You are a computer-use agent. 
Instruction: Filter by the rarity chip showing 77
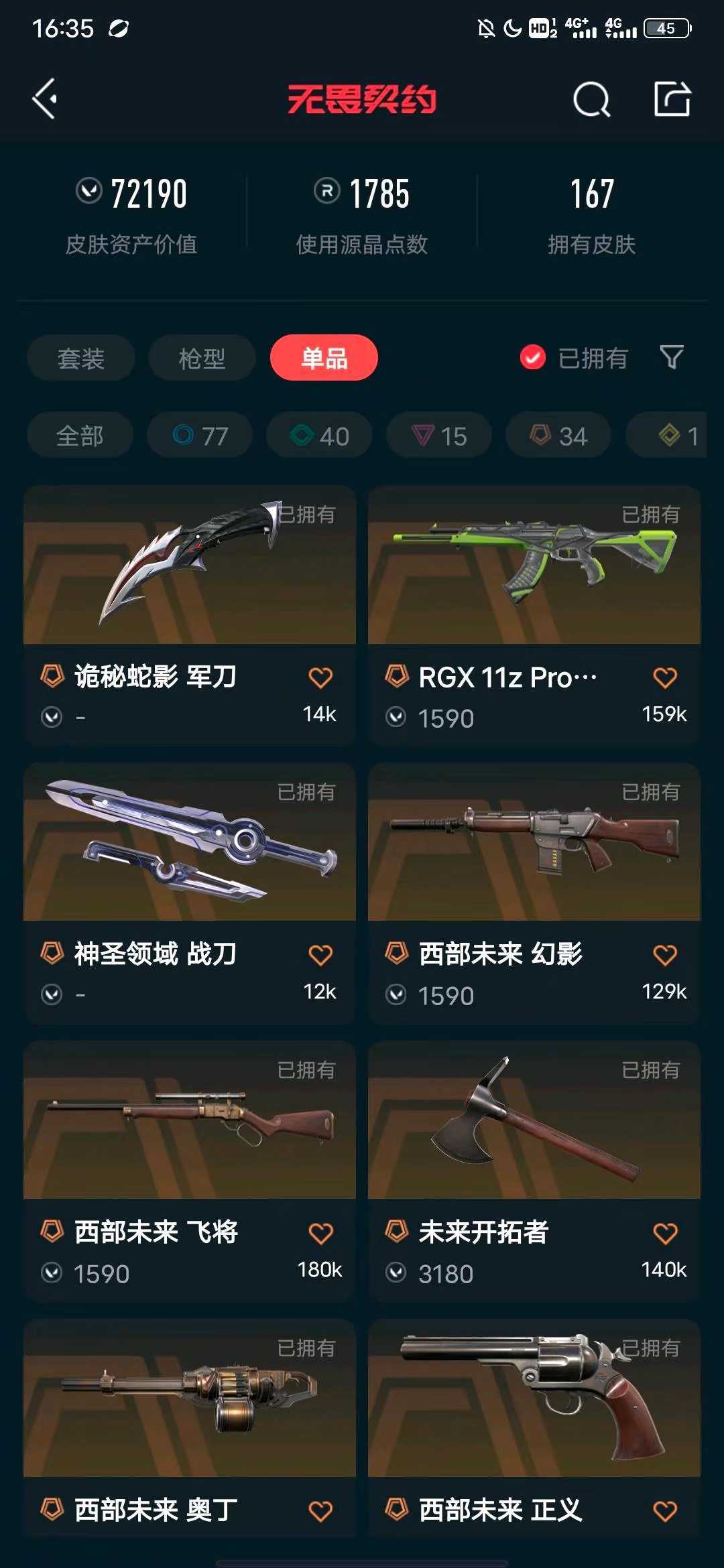click(x=200, y=436)
